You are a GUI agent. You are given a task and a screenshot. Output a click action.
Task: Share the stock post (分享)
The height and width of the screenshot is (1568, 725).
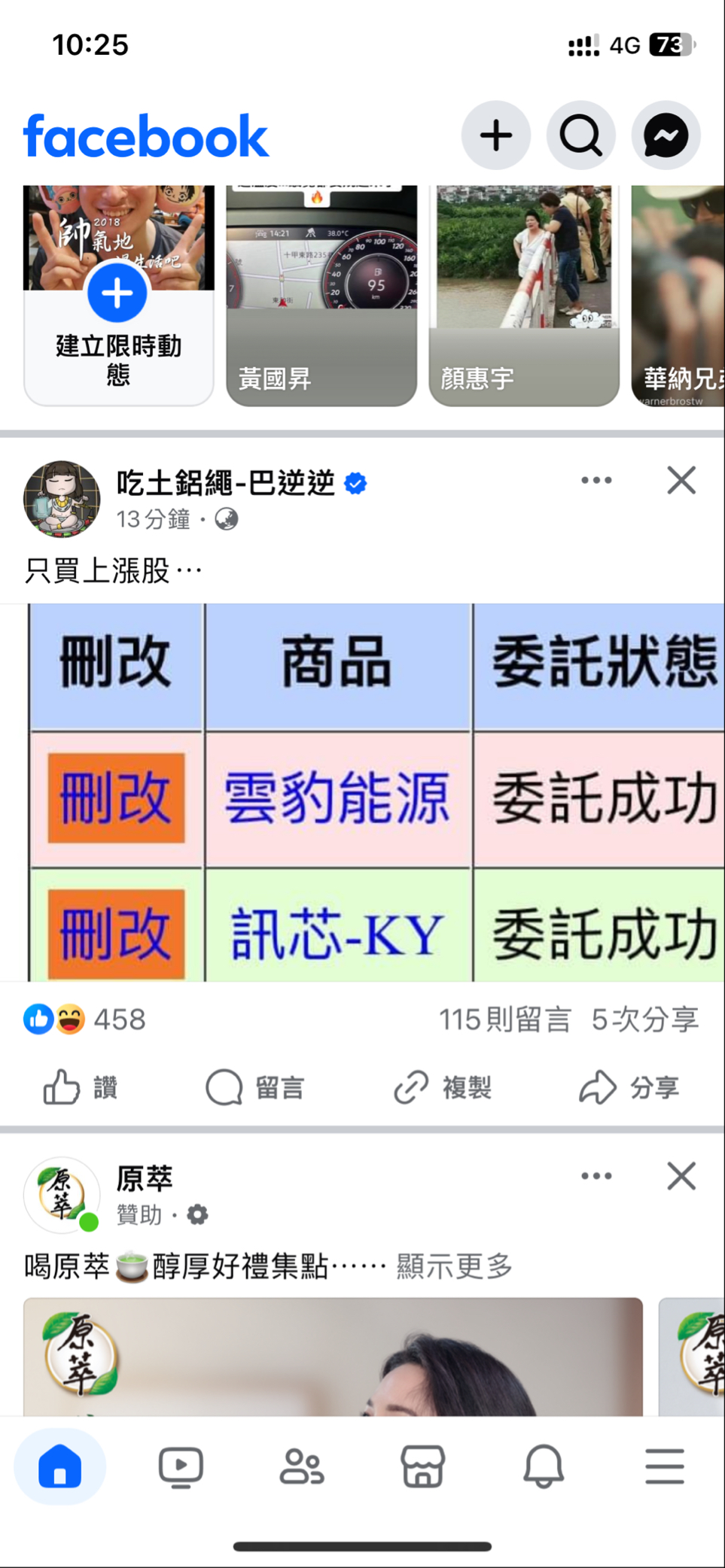tap(629, 1087)
